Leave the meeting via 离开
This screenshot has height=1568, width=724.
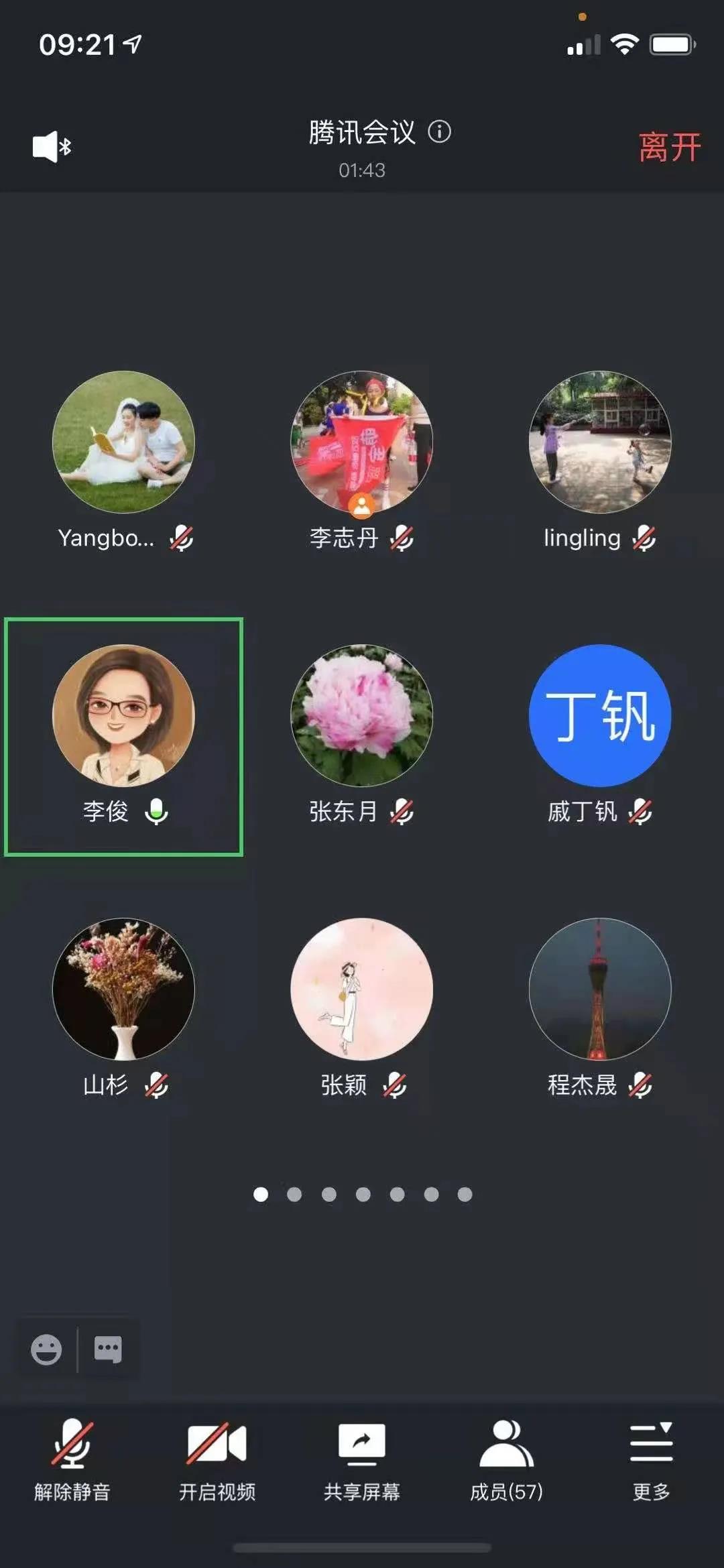click(669, 147)
